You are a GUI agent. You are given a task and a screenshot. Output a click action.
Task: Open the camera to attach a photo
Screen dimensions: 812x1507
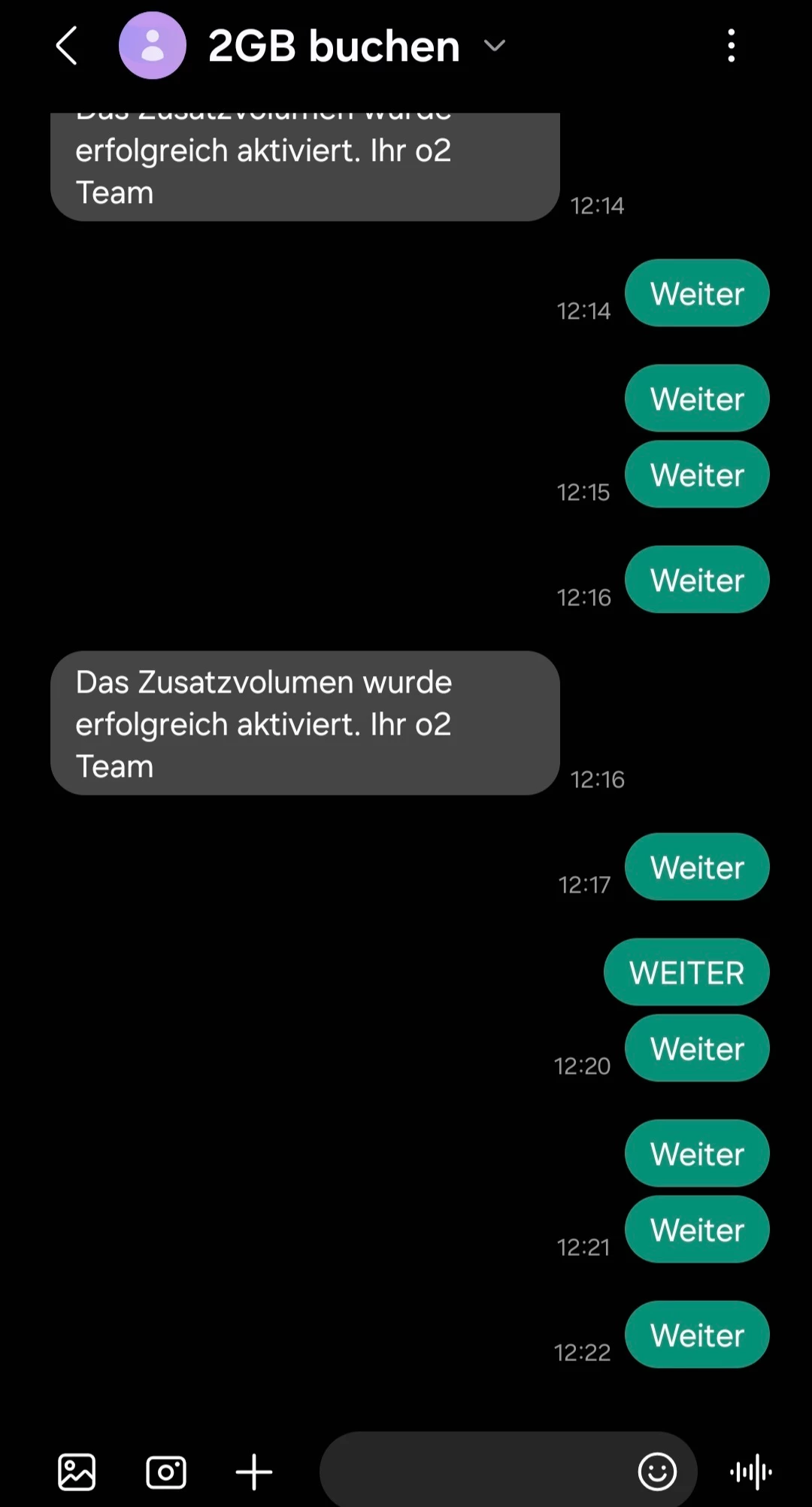(166, 1472)
